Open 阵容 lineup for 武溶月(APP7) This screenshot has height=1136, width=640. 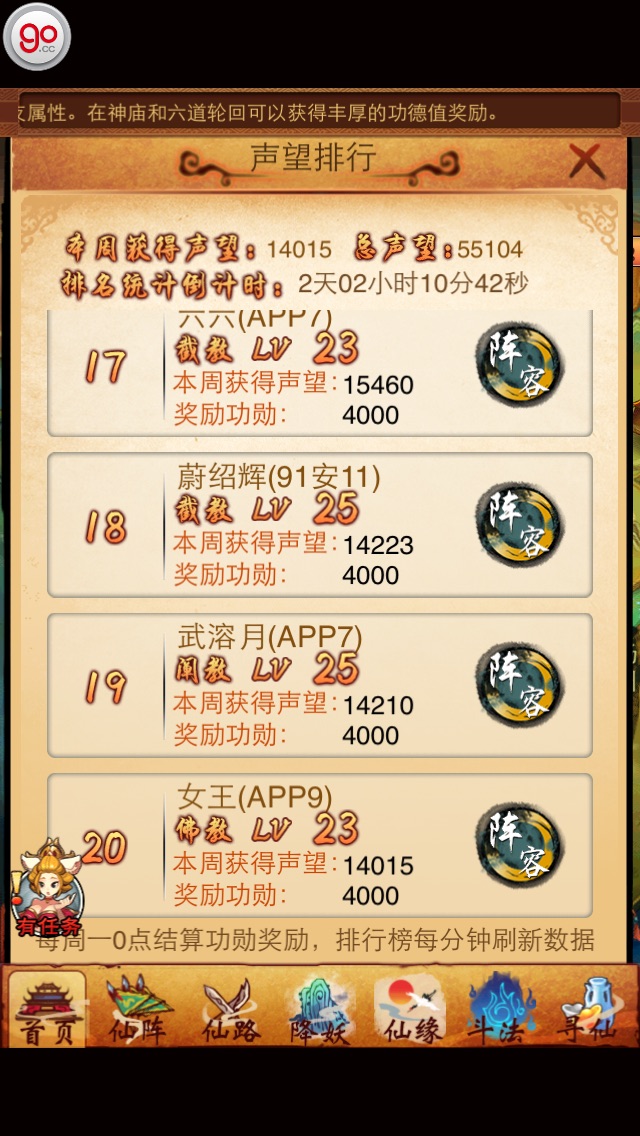tap(520, 685)
